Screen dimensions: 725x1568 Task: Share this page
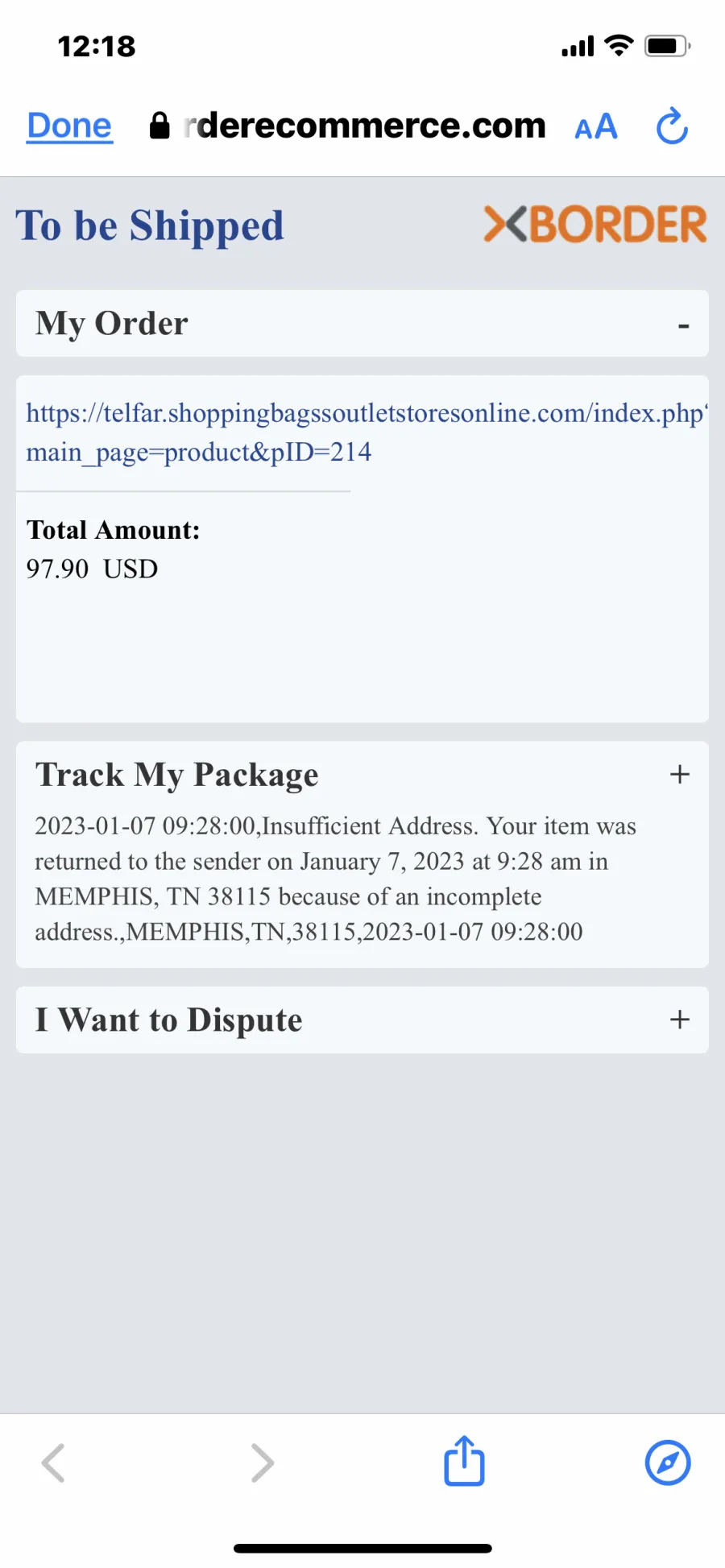click(464, 1460)
